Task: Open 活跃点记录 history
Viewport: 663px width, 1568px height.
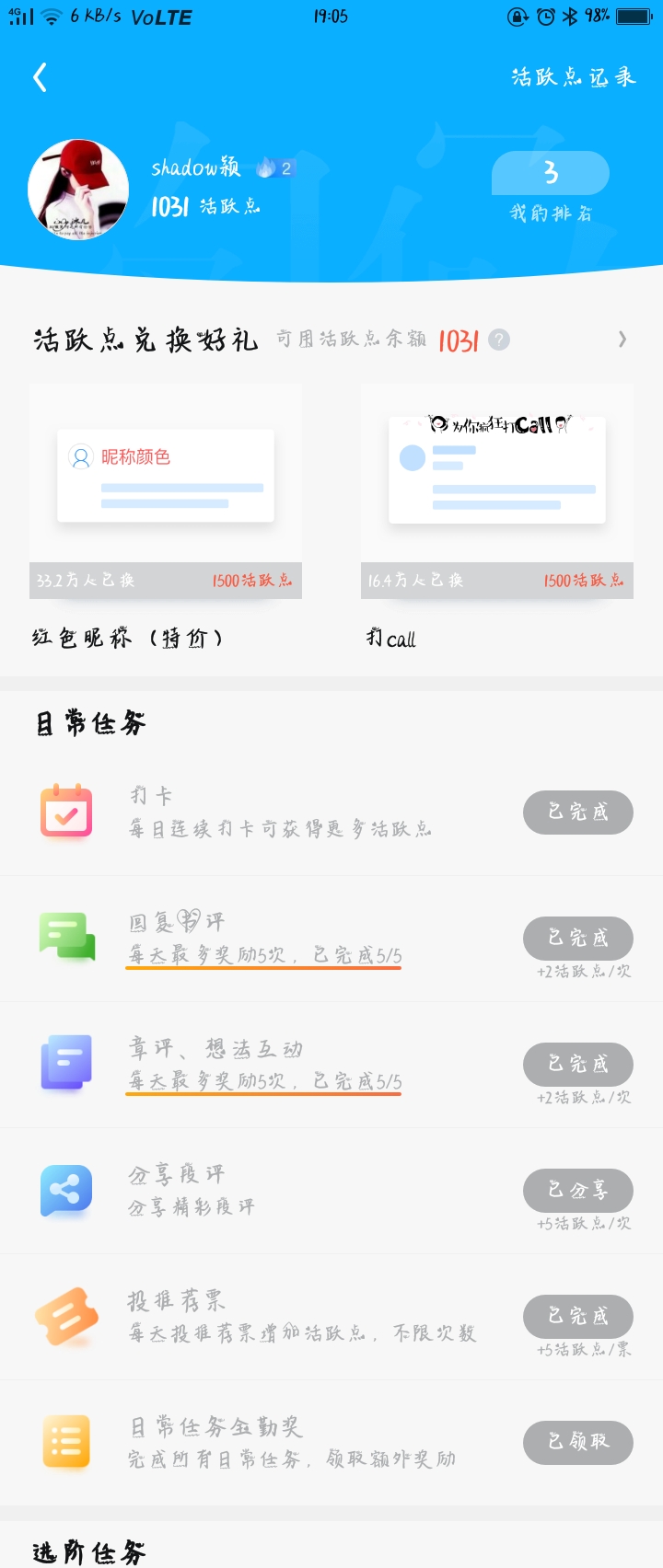Action: tap(573, 77)
